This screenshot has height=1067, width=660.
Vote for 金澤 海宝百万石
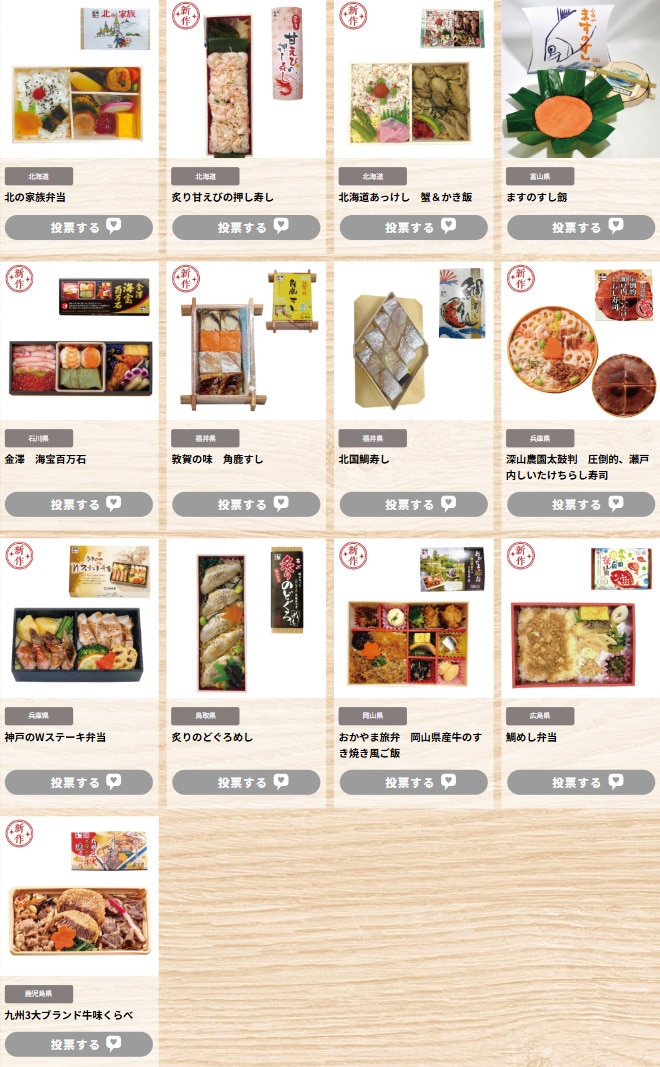pos(79,504)
